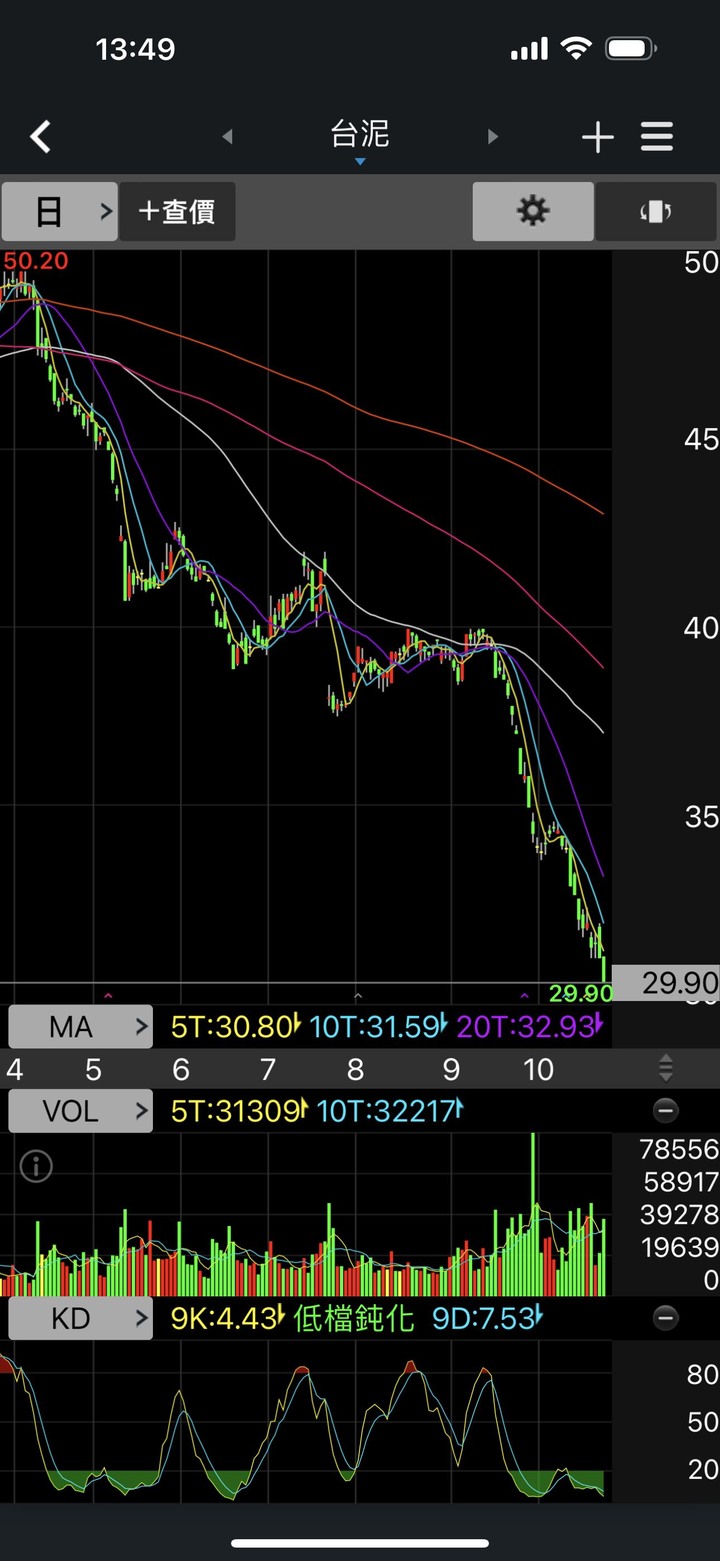Screen dimensions: 720x1561
Task: Rotate the chart to landscape view
Action: click(x=655, y=211)
